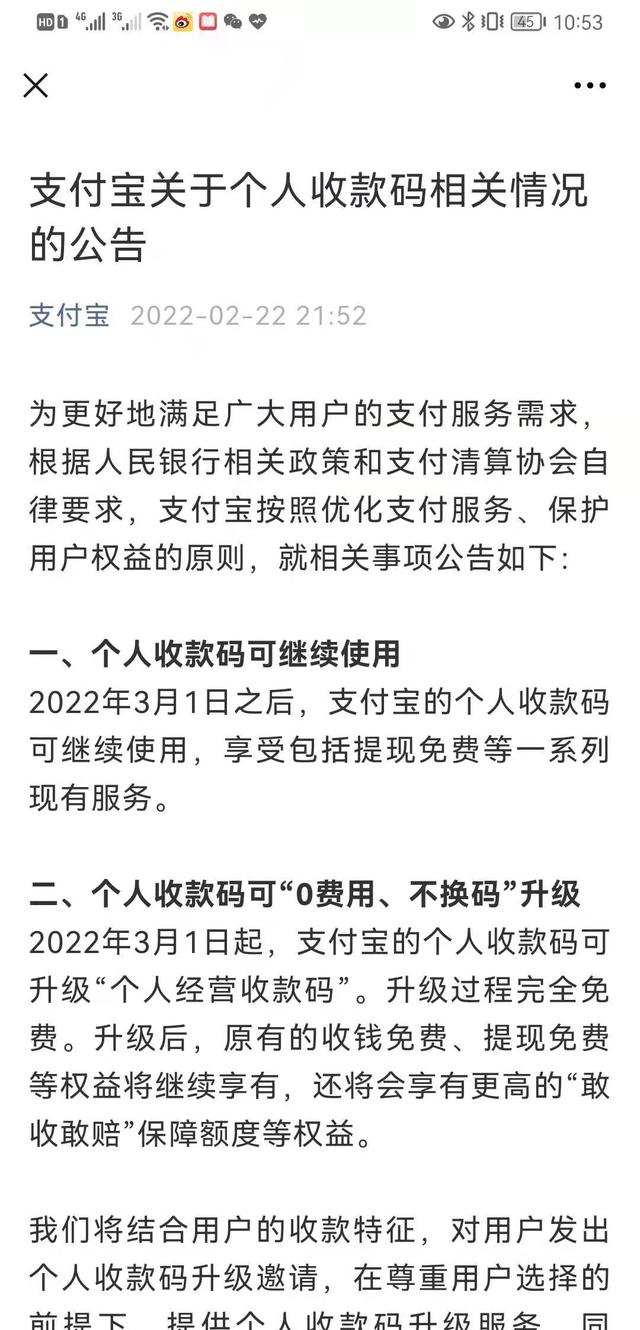Close the article page

pyautogui.click(x=36, y=86)
